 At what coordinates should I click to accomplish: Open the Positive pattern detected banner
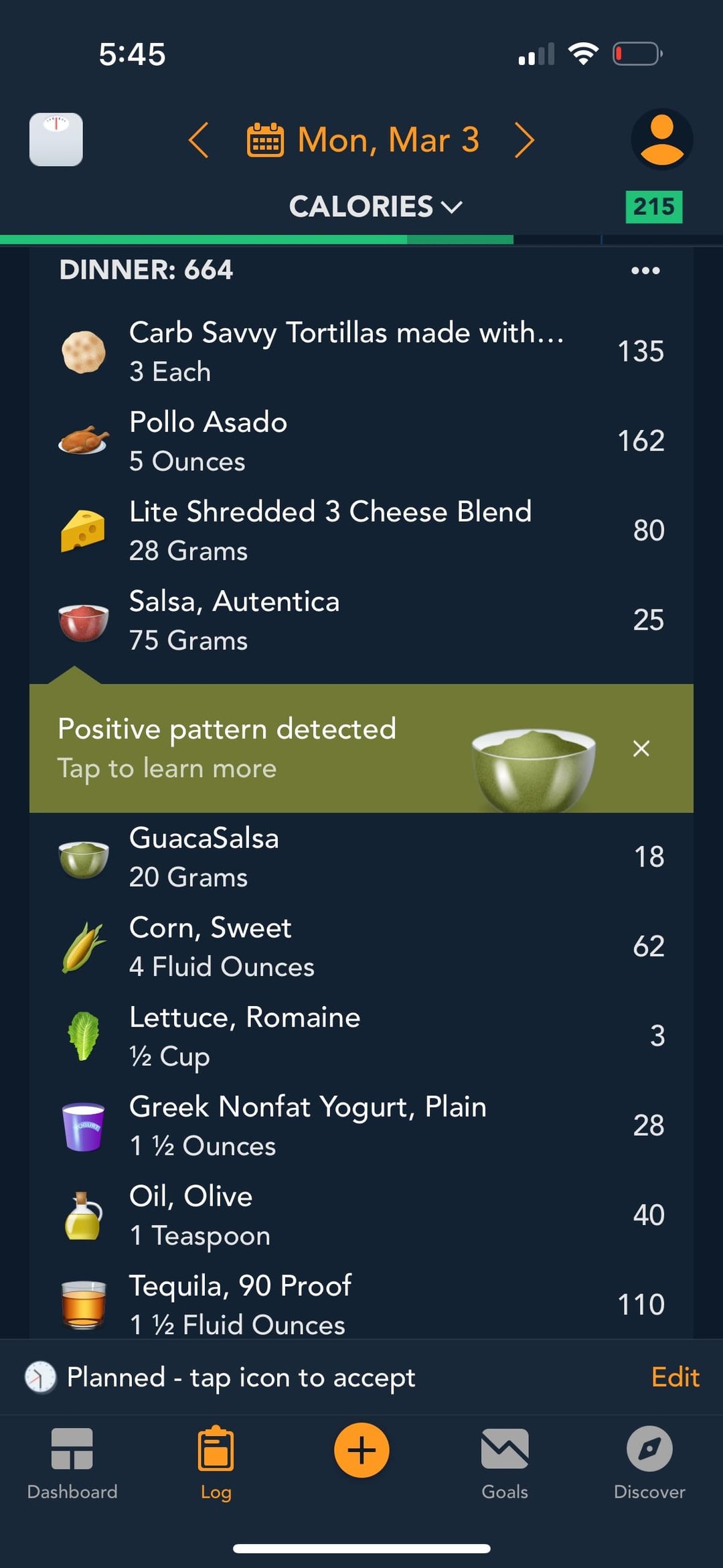pos(321,748)
